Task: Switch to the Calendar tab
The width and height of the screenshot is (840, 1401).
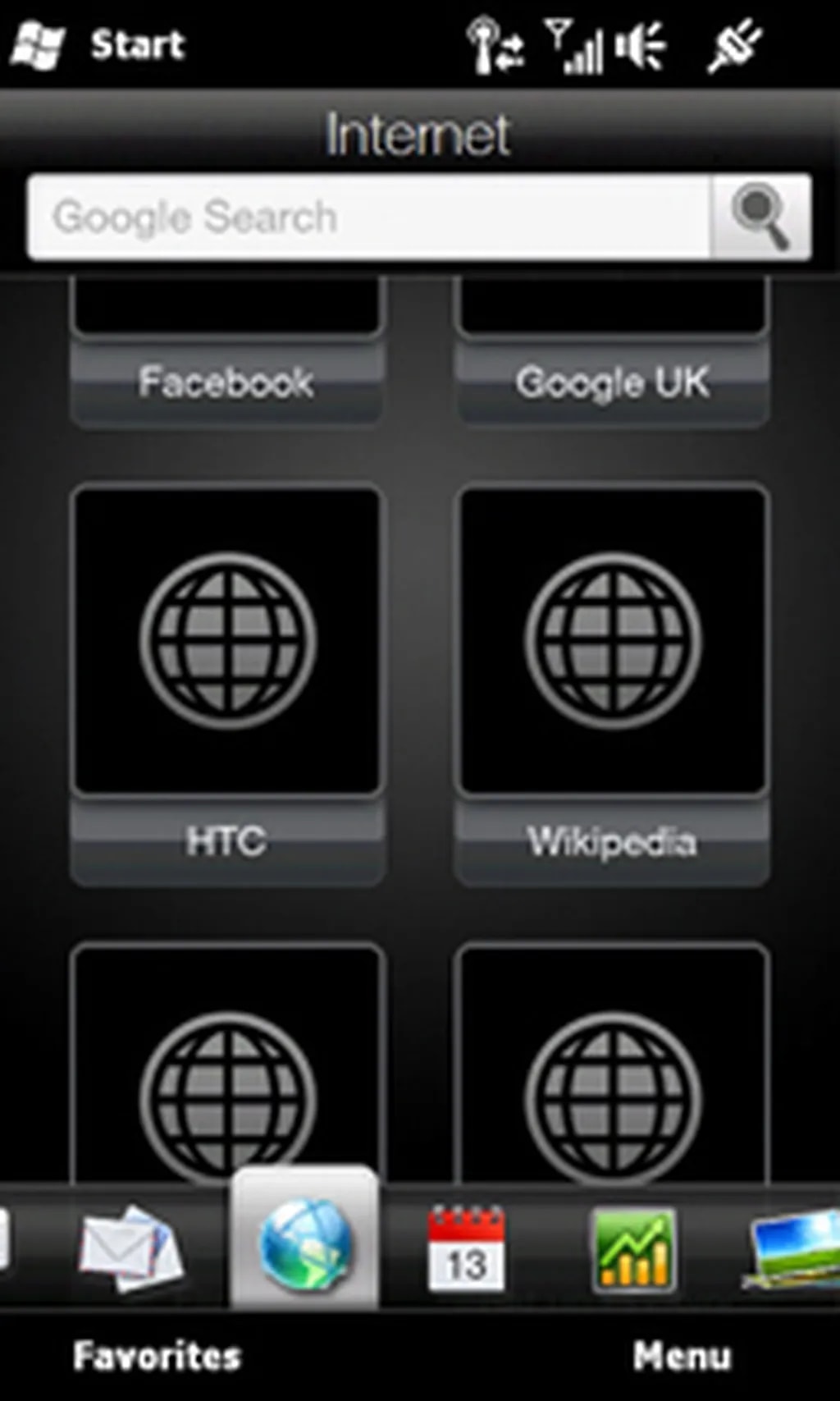Action: [466, 1249]
